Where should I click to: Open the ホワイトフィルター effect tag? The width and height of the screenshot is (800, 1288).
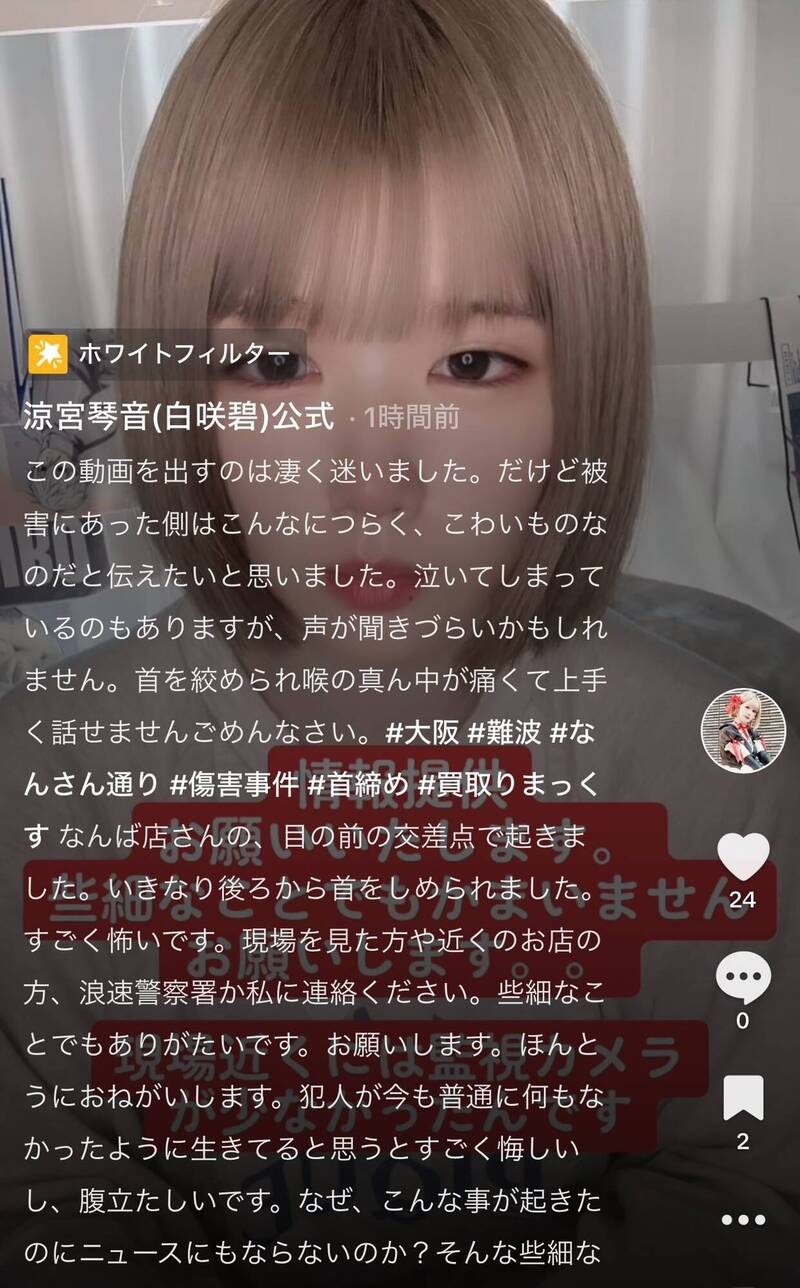tap(165, 354)
